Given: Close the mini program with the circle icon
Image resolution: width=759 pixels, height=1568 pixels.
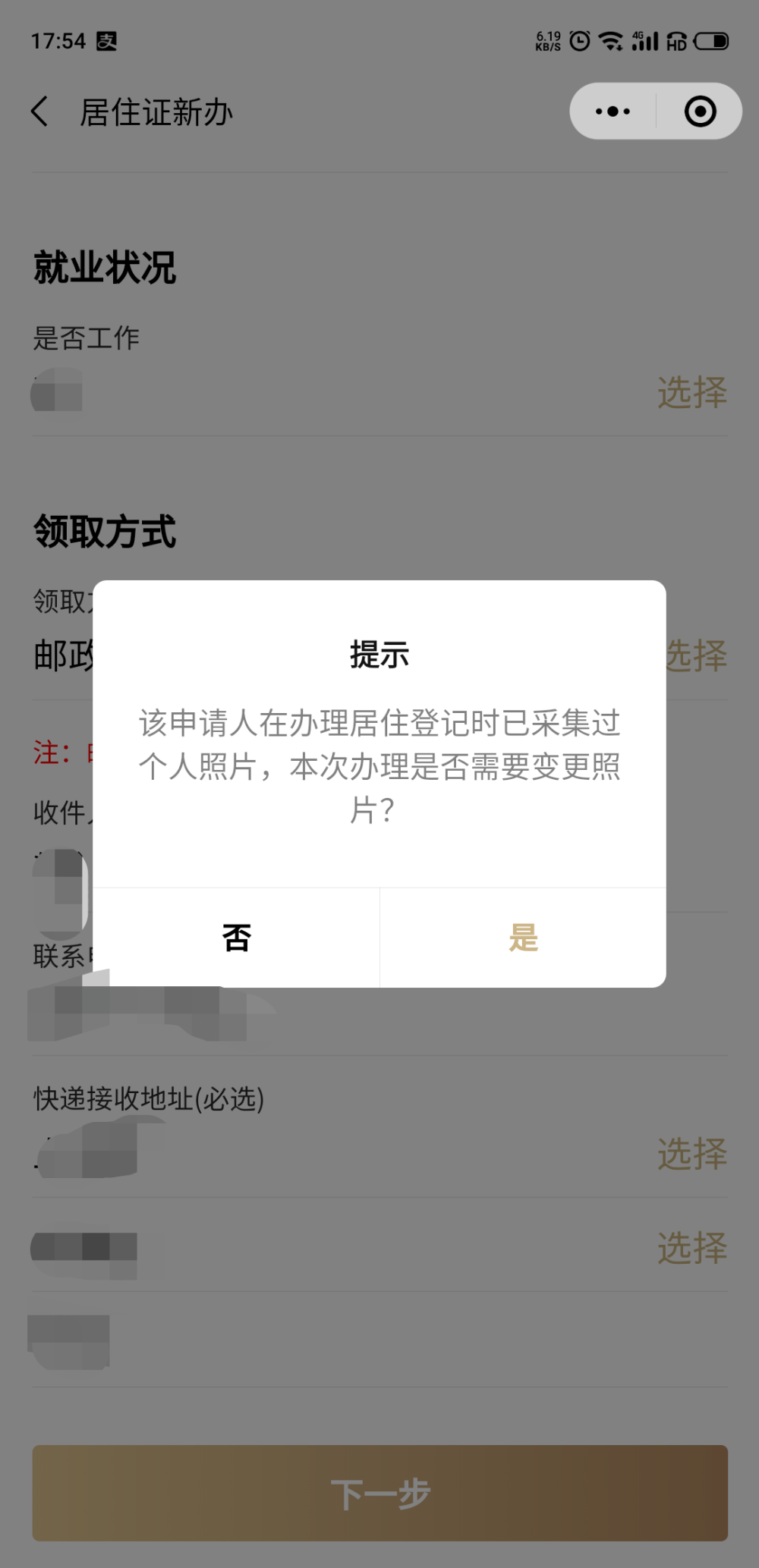Looking at the screenshot, I should [700, 112].
